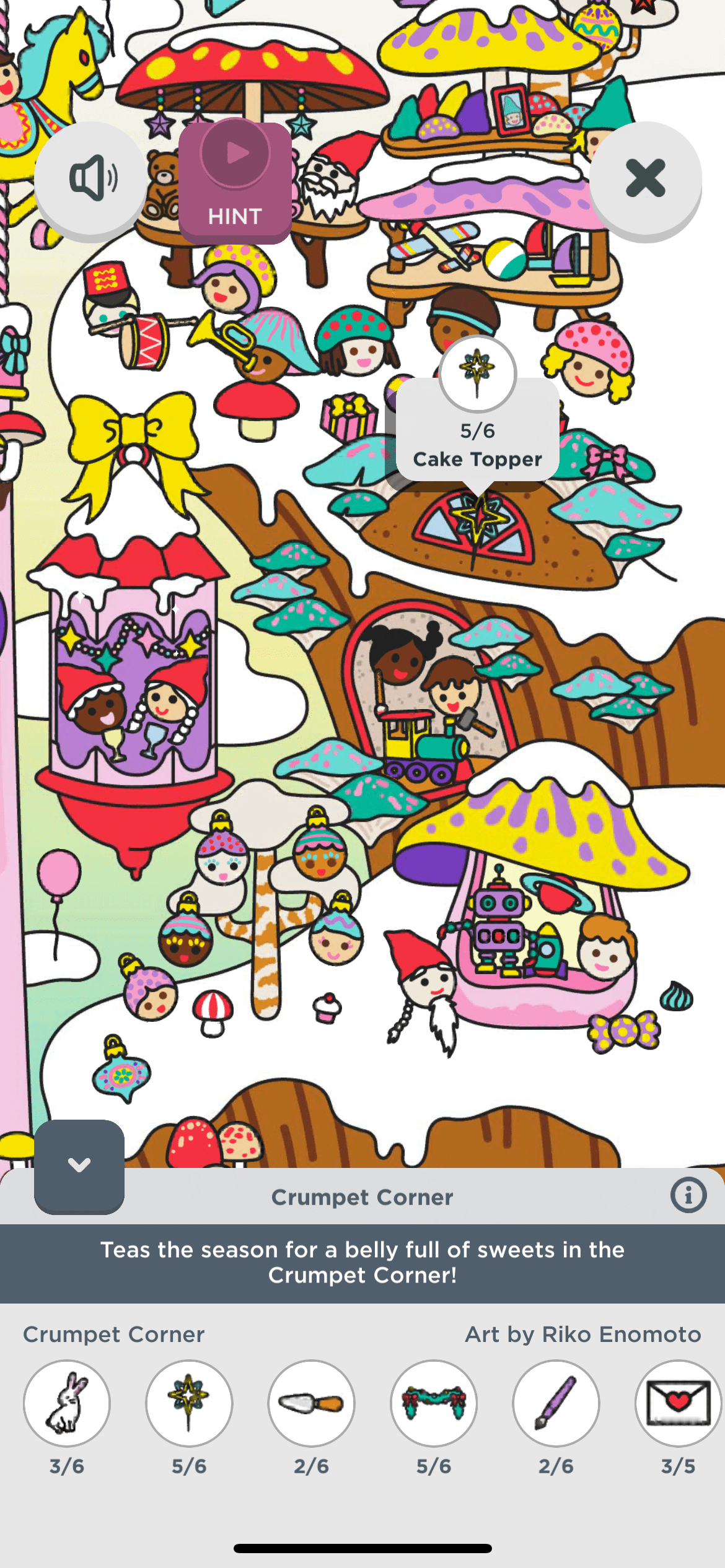
Task: Close the puzzle with the X button
Action: coord(645,179)
